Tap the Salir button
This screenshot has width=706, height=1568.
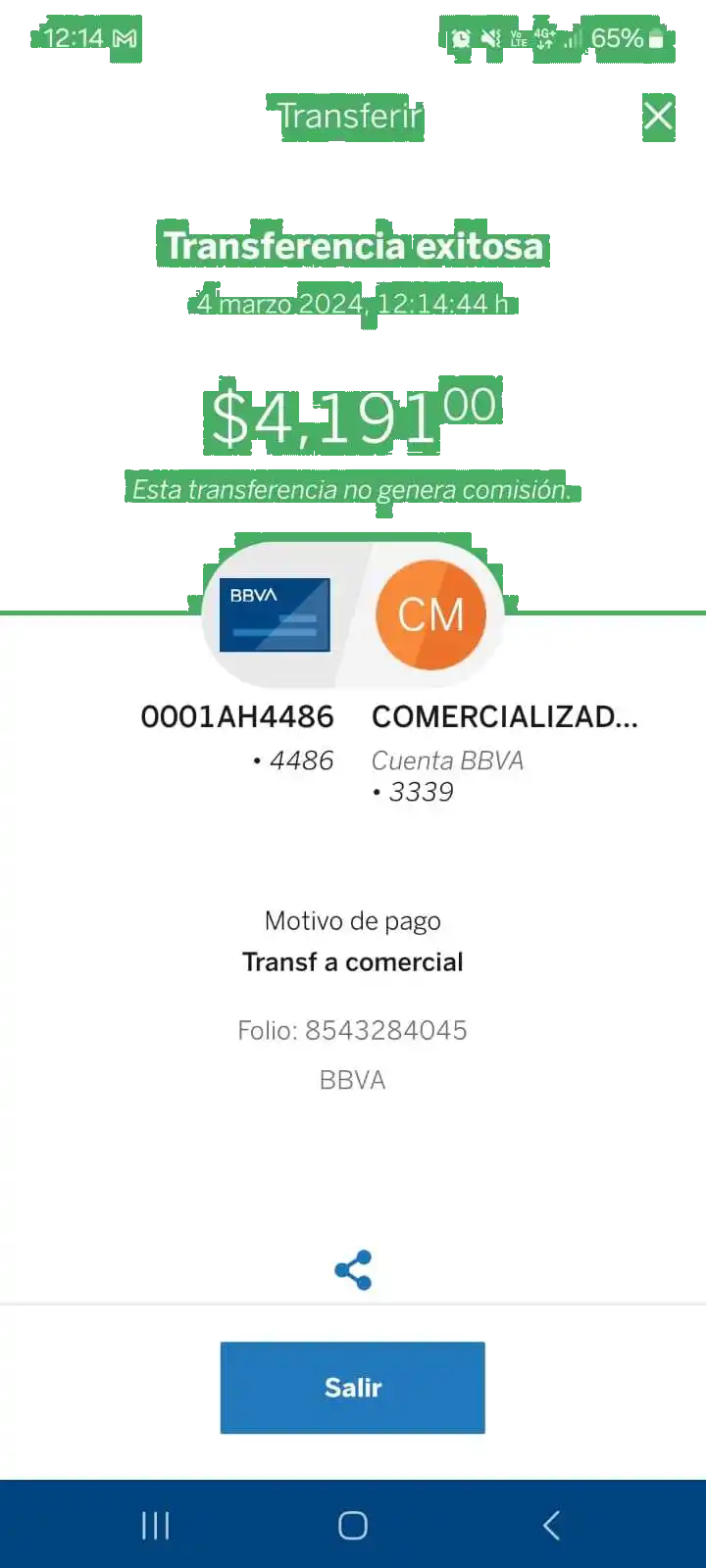coord(353,1388)
